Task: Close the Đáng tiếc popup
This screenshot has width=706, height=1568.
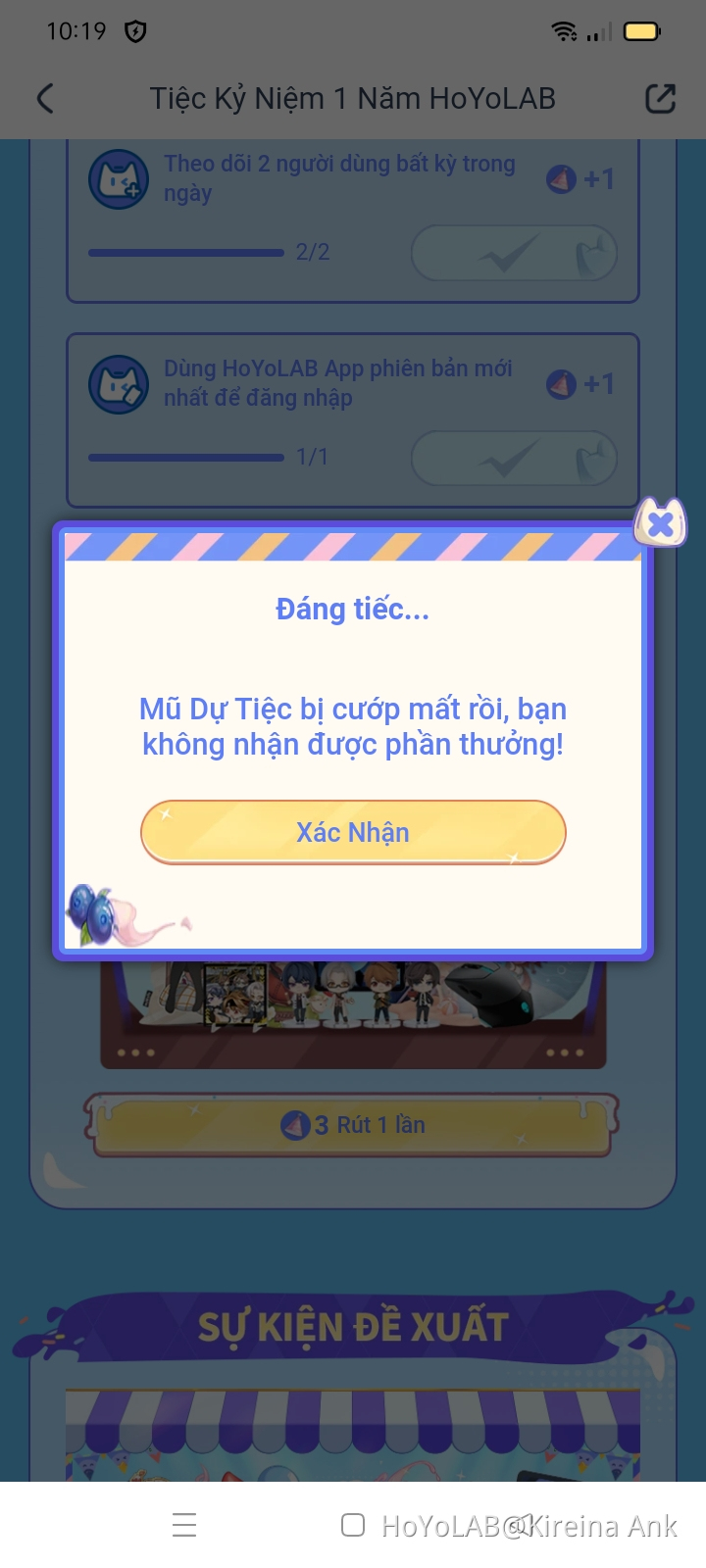Action: pyautogui.click(x=660, y=524)
